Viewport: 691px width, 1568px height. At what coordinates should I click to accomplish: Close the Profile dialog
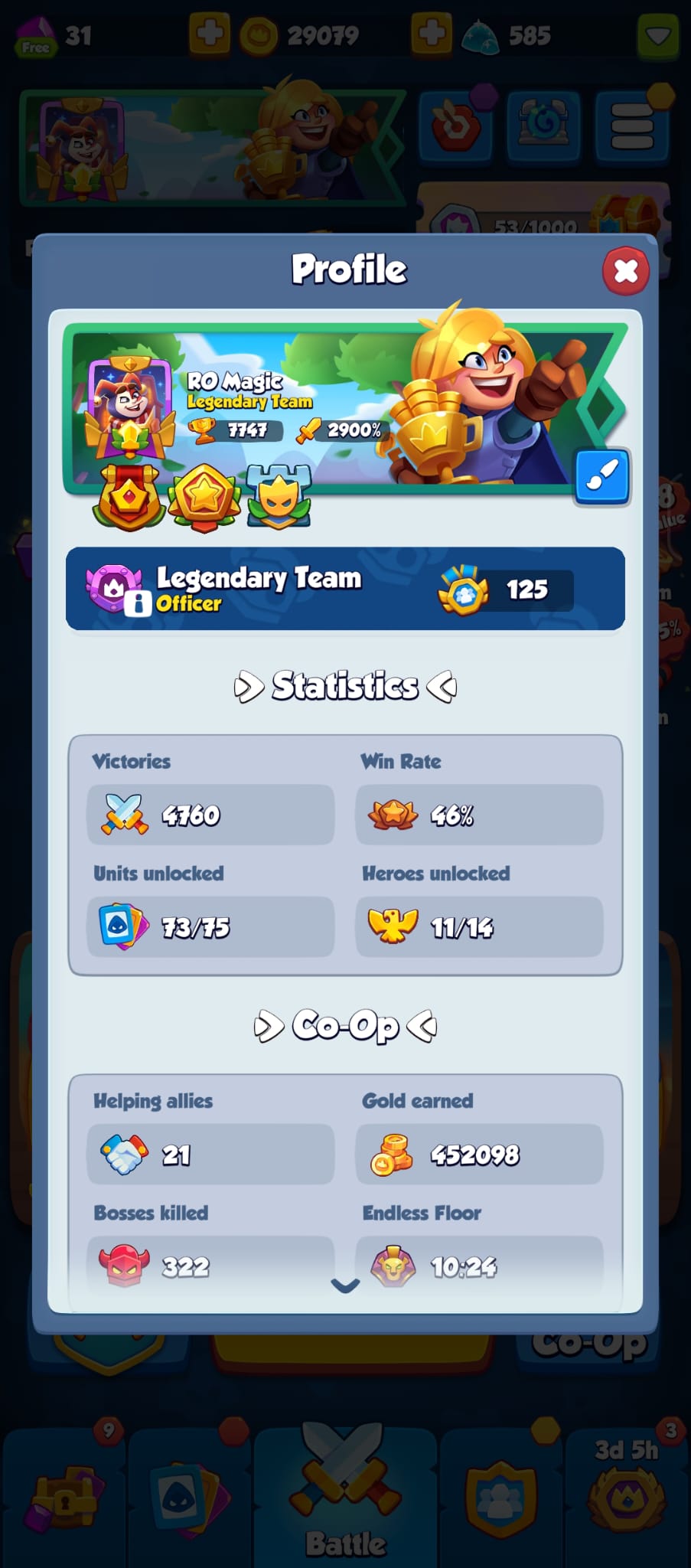(x=626, y=270)
